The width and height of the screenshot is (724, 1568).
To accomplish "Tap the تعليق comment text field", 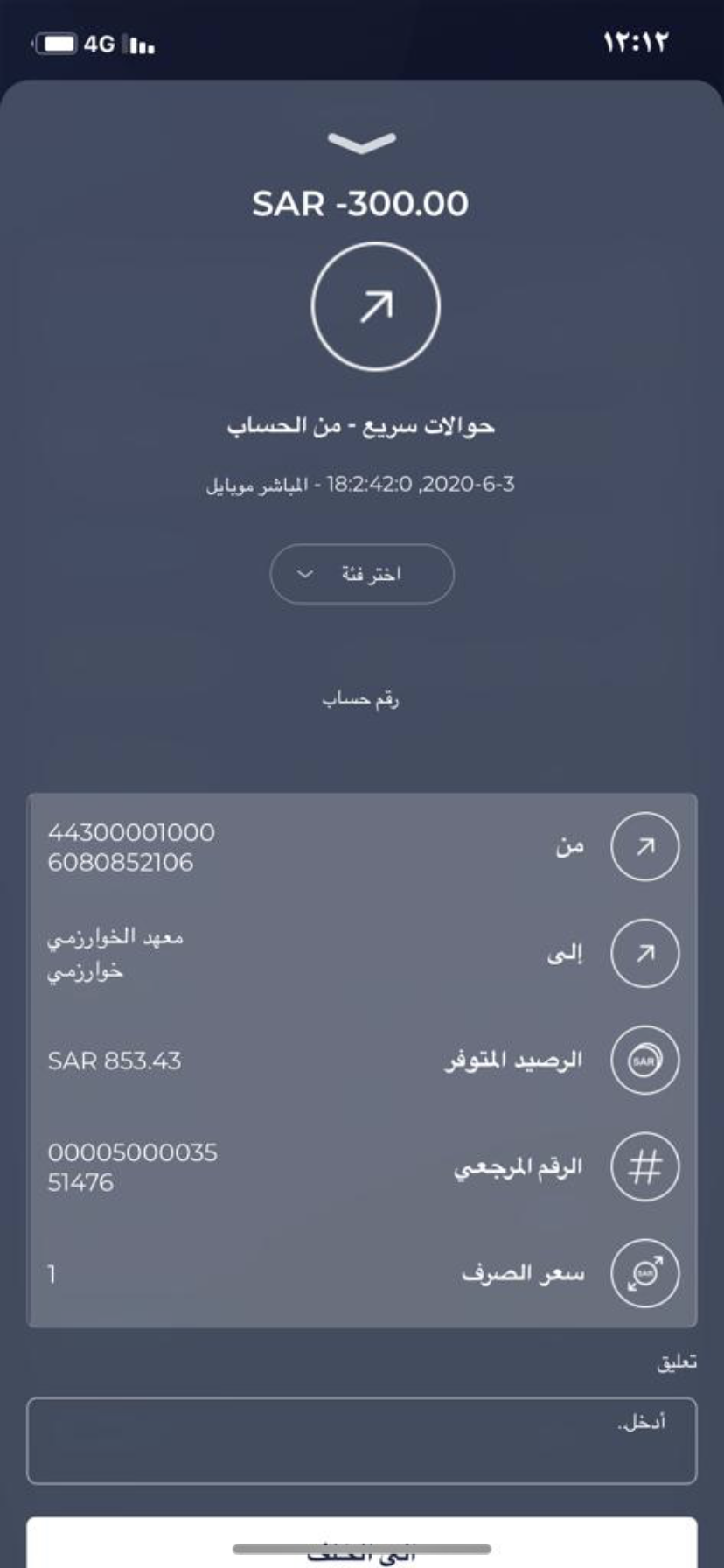I will tap(362, 1440).
